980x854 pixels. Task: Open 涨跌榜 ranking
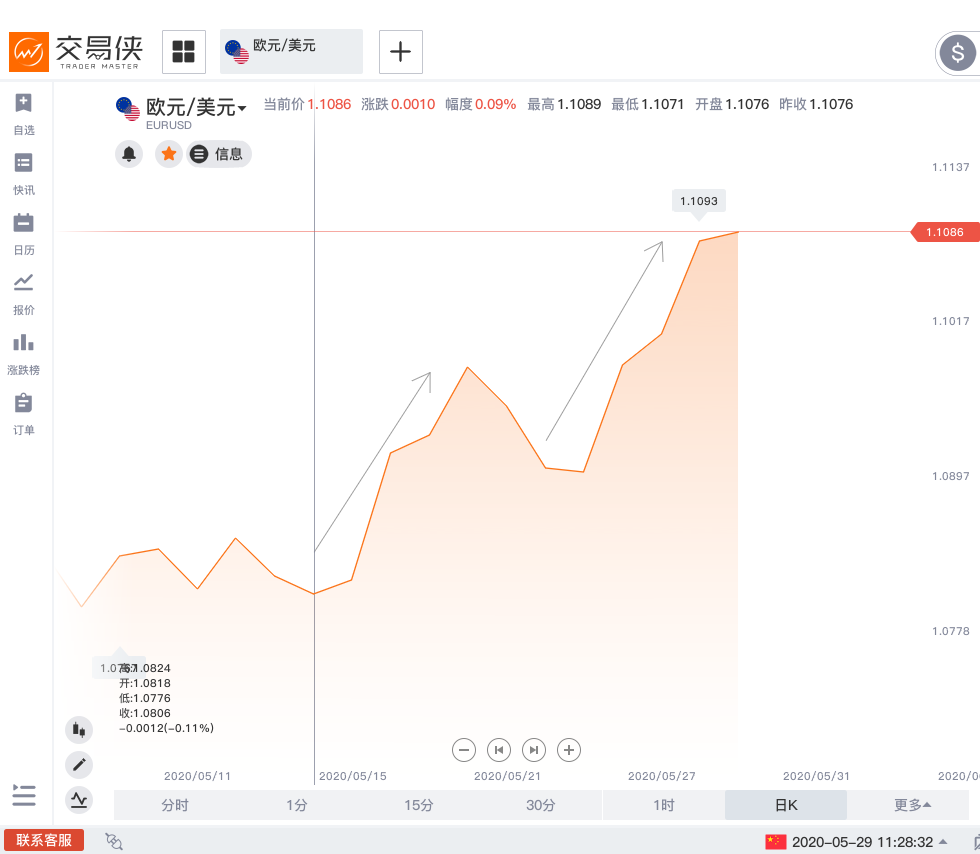(x=23, y=354)
